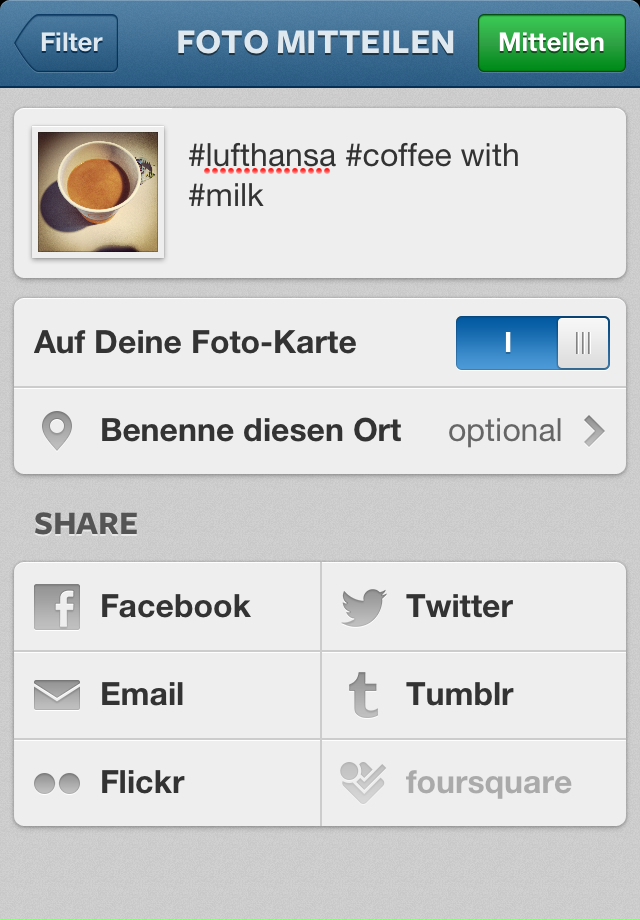Enable sharing to Twitter
640x920 pixels.
(473, 607)
